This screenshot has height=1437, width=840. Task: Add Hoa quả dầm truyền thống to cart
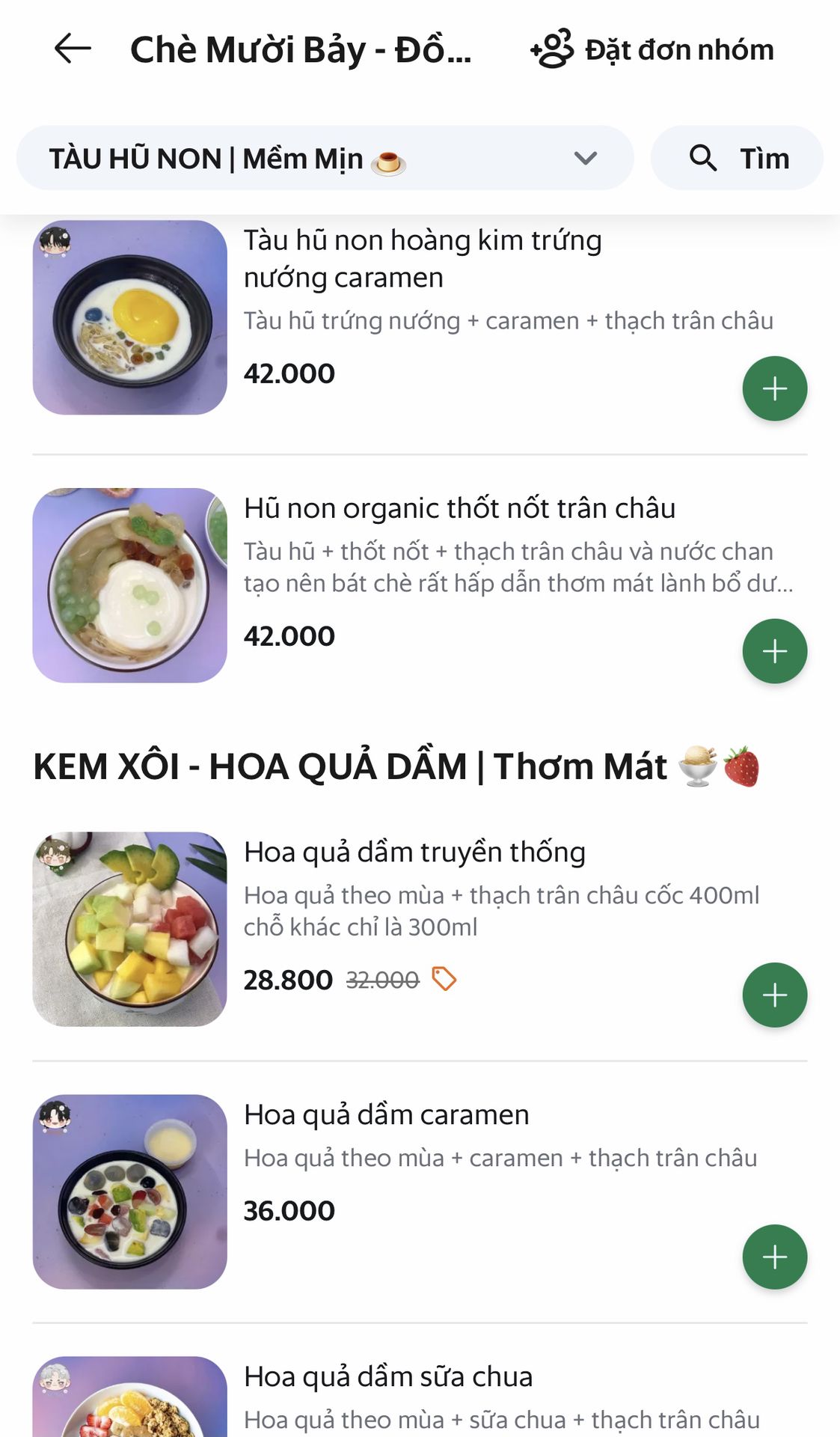tap(774, 995)
